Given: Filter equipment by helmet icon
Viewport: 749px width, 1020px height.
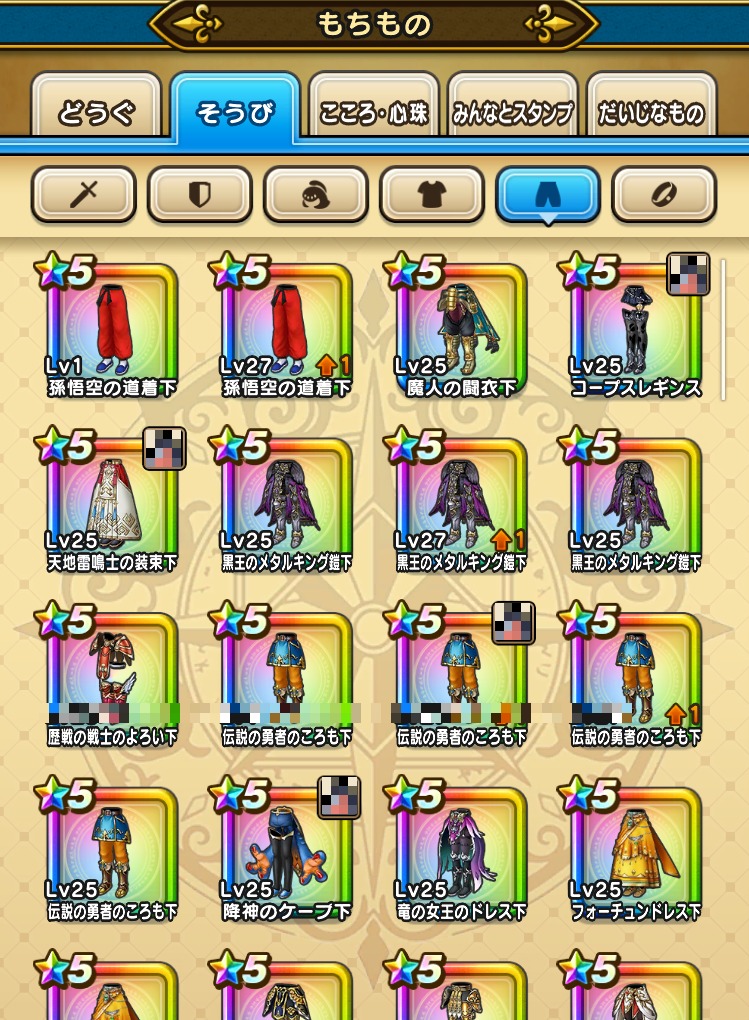Looking at the screenshot, I should click(x=315, y=194).
